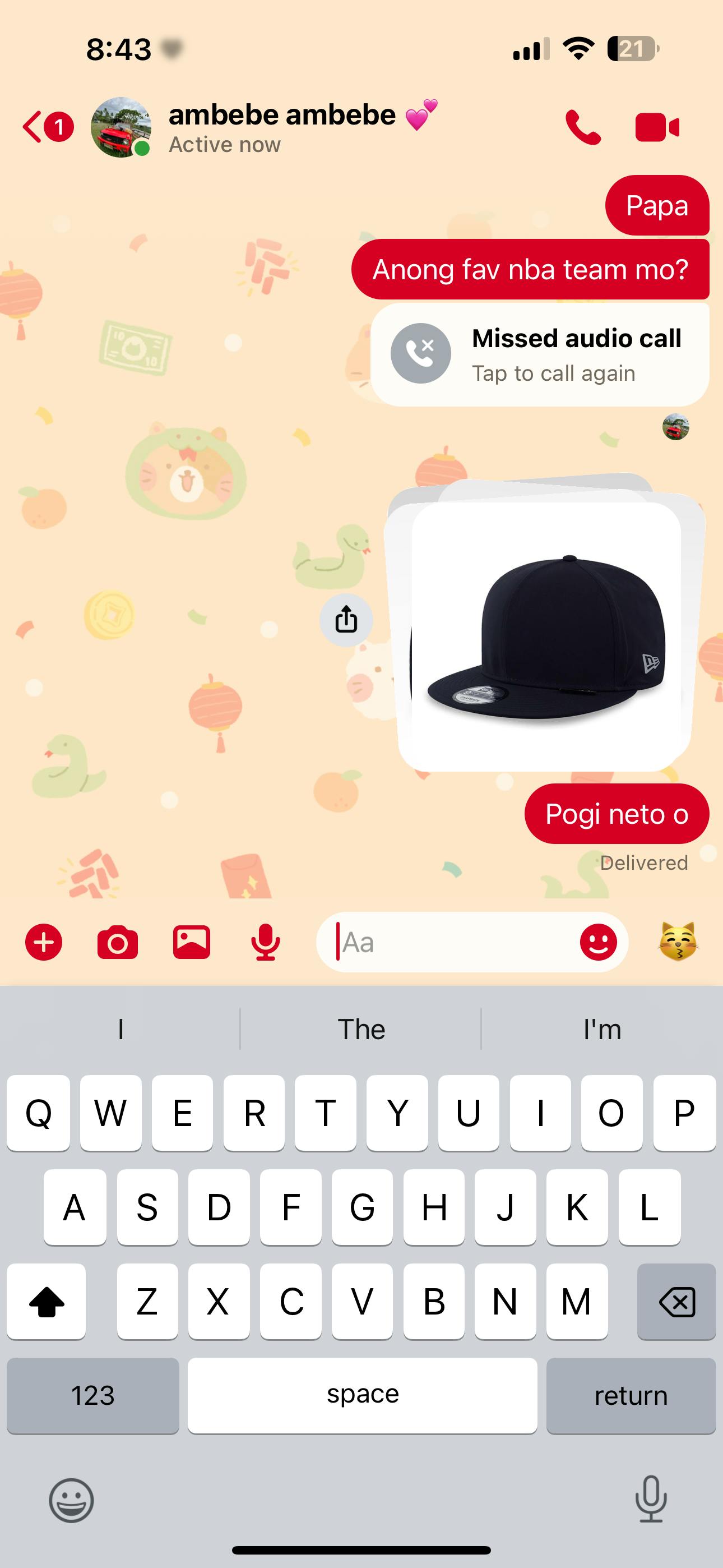The image size is (723, 1568).
Task: Send the kissing cat emoji
Action: [678, 942]
